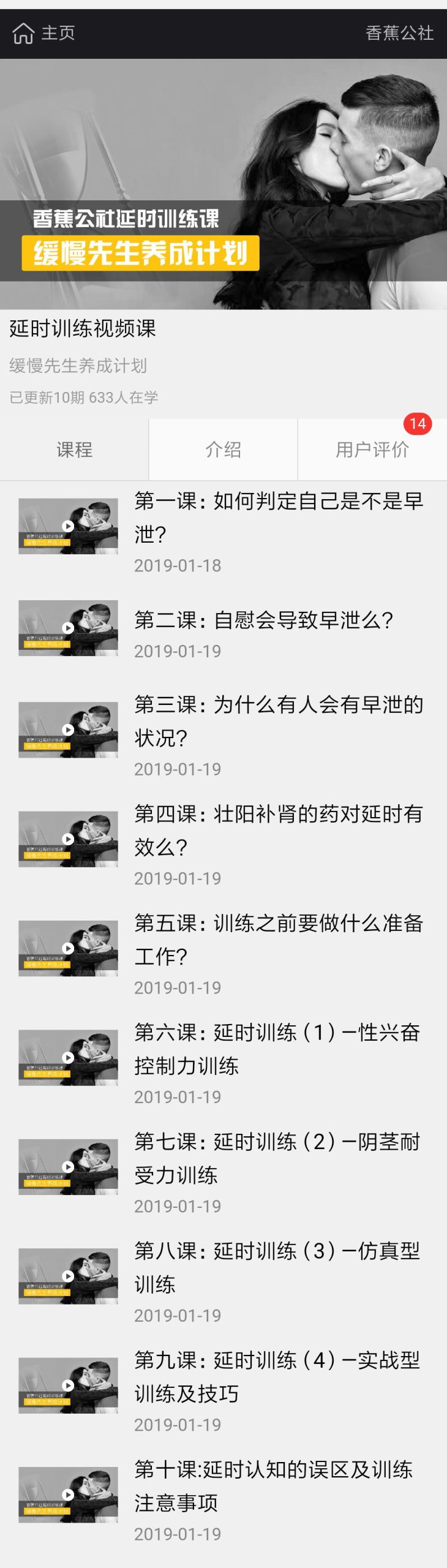Open lesson 第三课：为什么有人会有早泄的状况

click(x=278, y=721)
